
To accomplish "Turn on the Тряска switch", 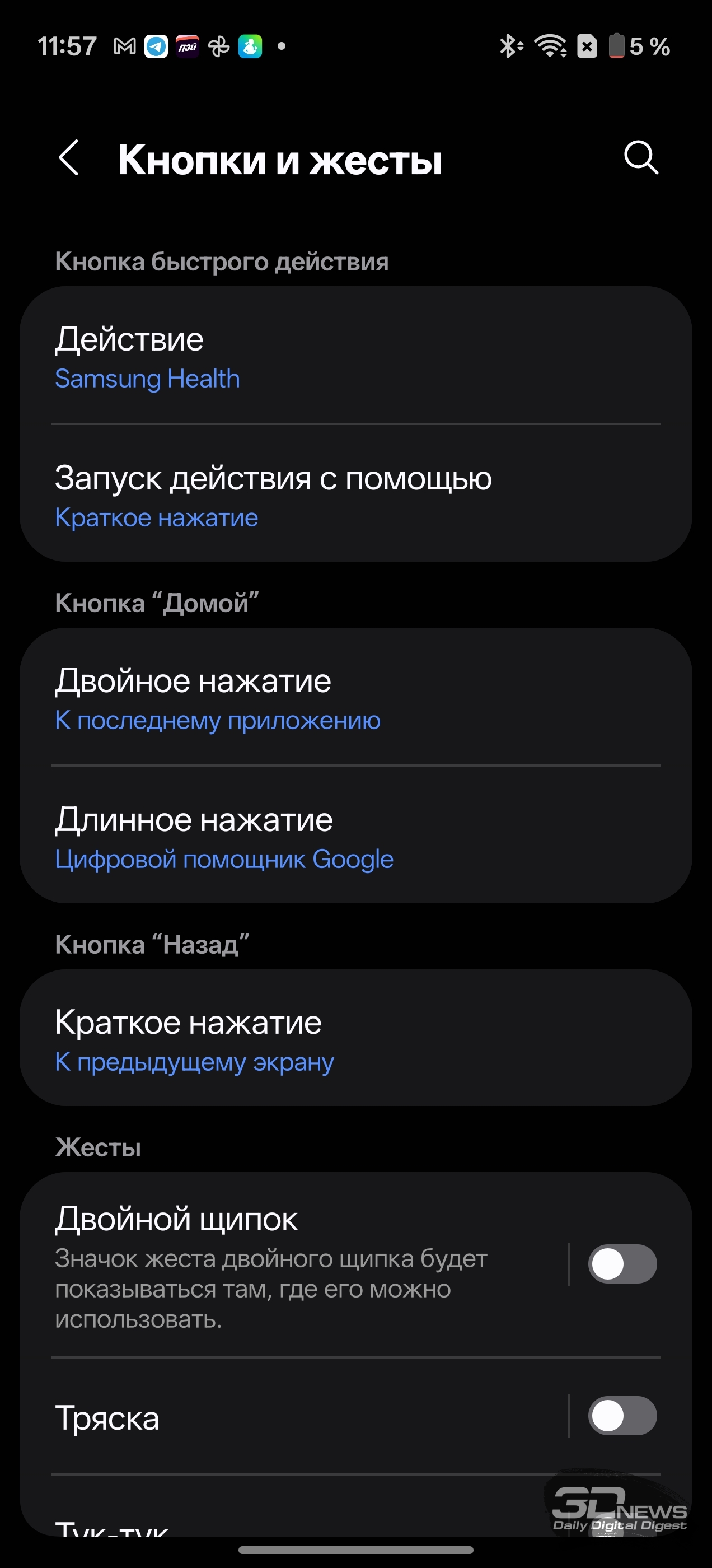I will 621,1416.
